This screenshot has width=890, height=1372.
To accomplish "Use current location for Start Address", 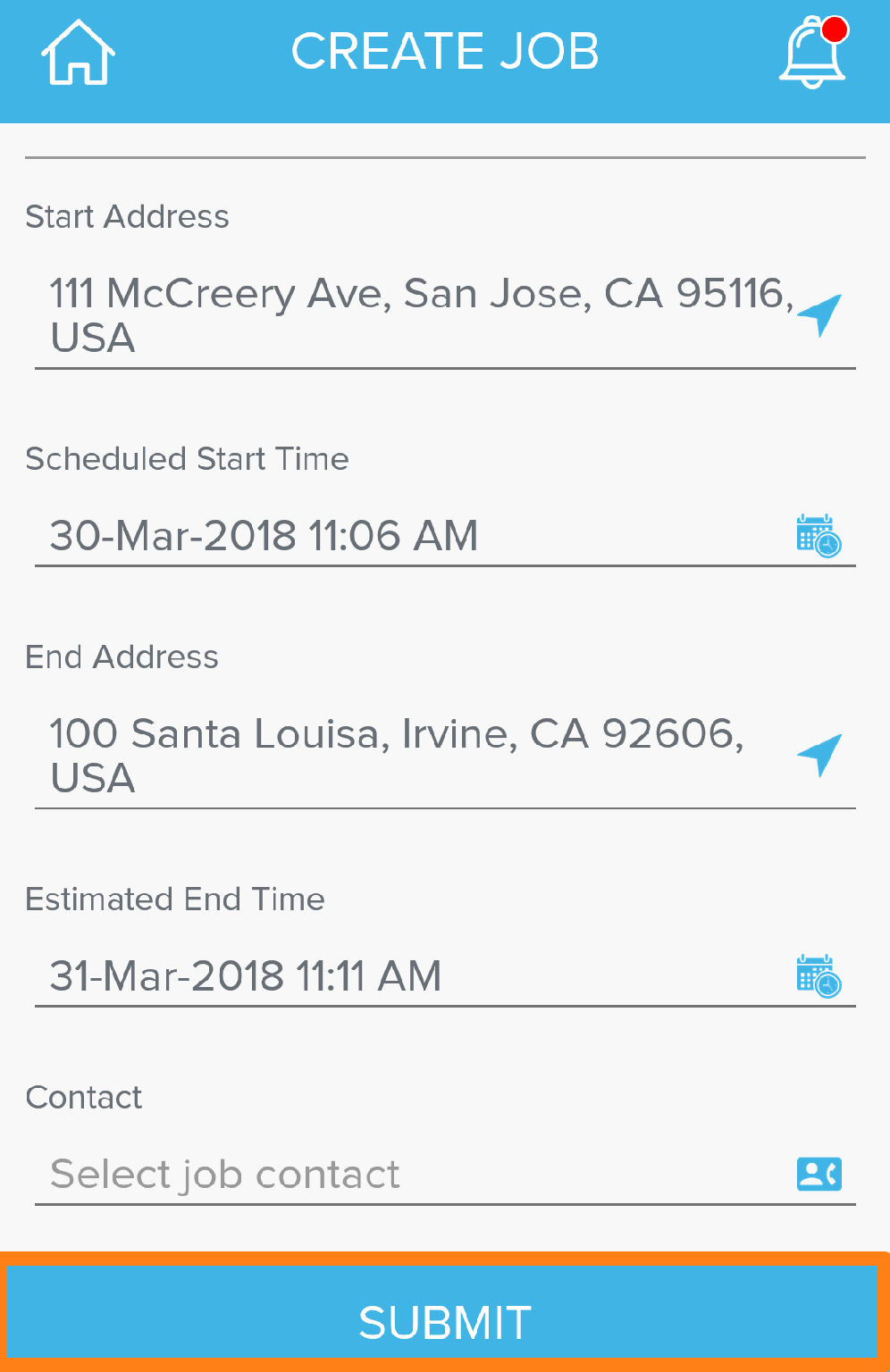I will pyautogui.click(x=819, y=314).
